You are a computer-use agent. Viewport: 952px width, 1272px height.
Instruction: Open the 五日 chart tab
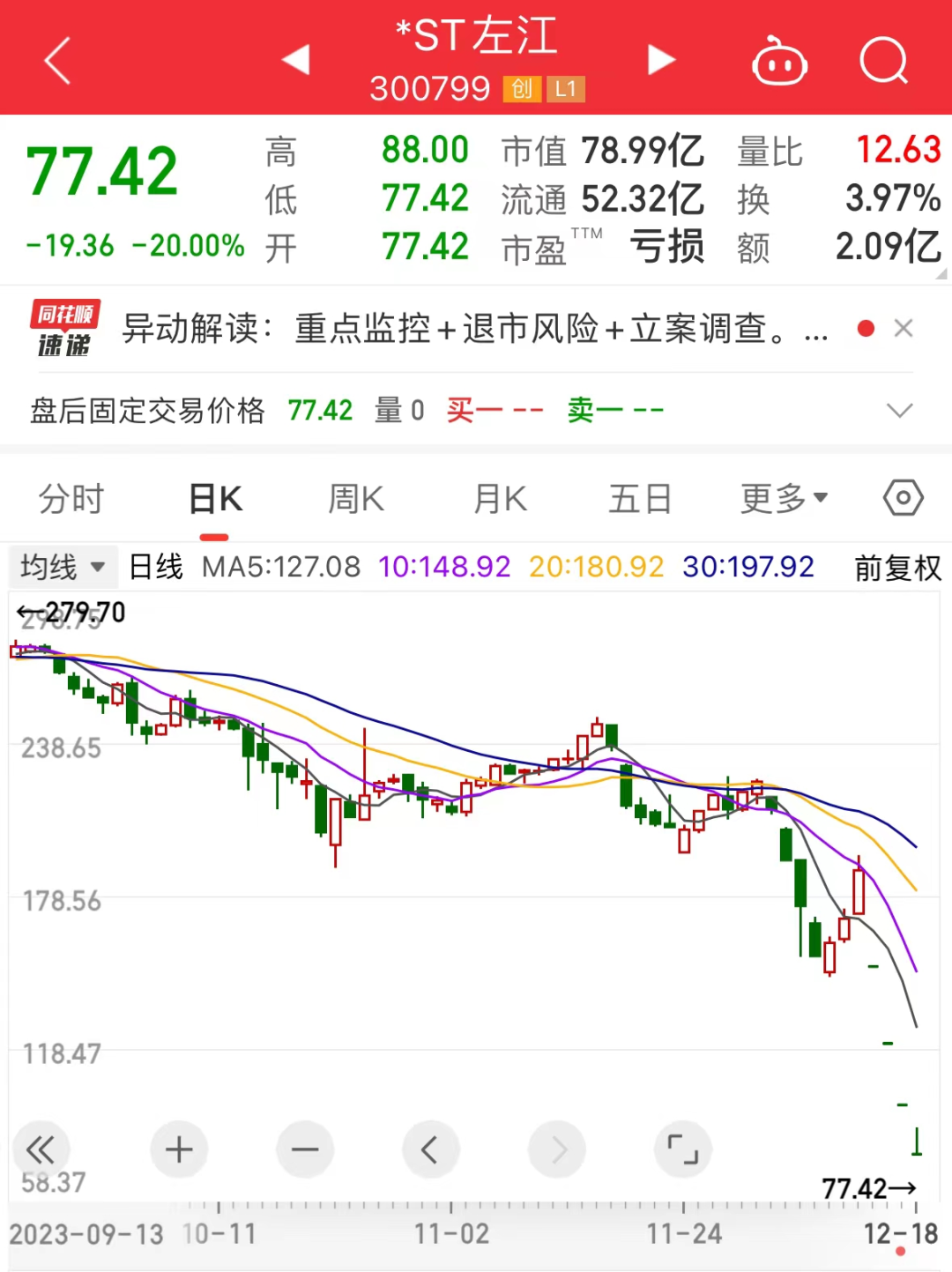(x=640, y=499)
